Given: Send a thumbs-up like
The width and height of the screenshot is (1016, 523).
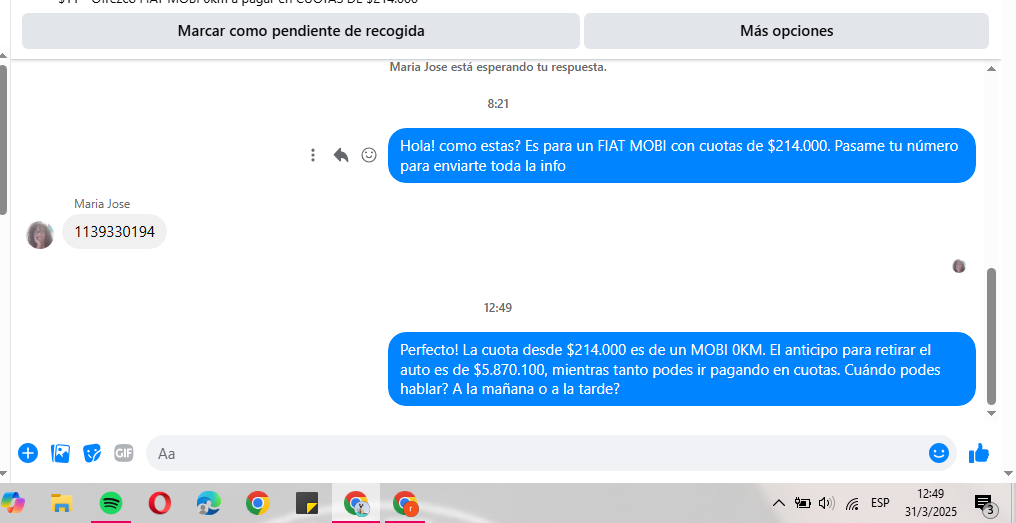Looking at the screenshot, I should pyautogui.click(x=978, y=453).
